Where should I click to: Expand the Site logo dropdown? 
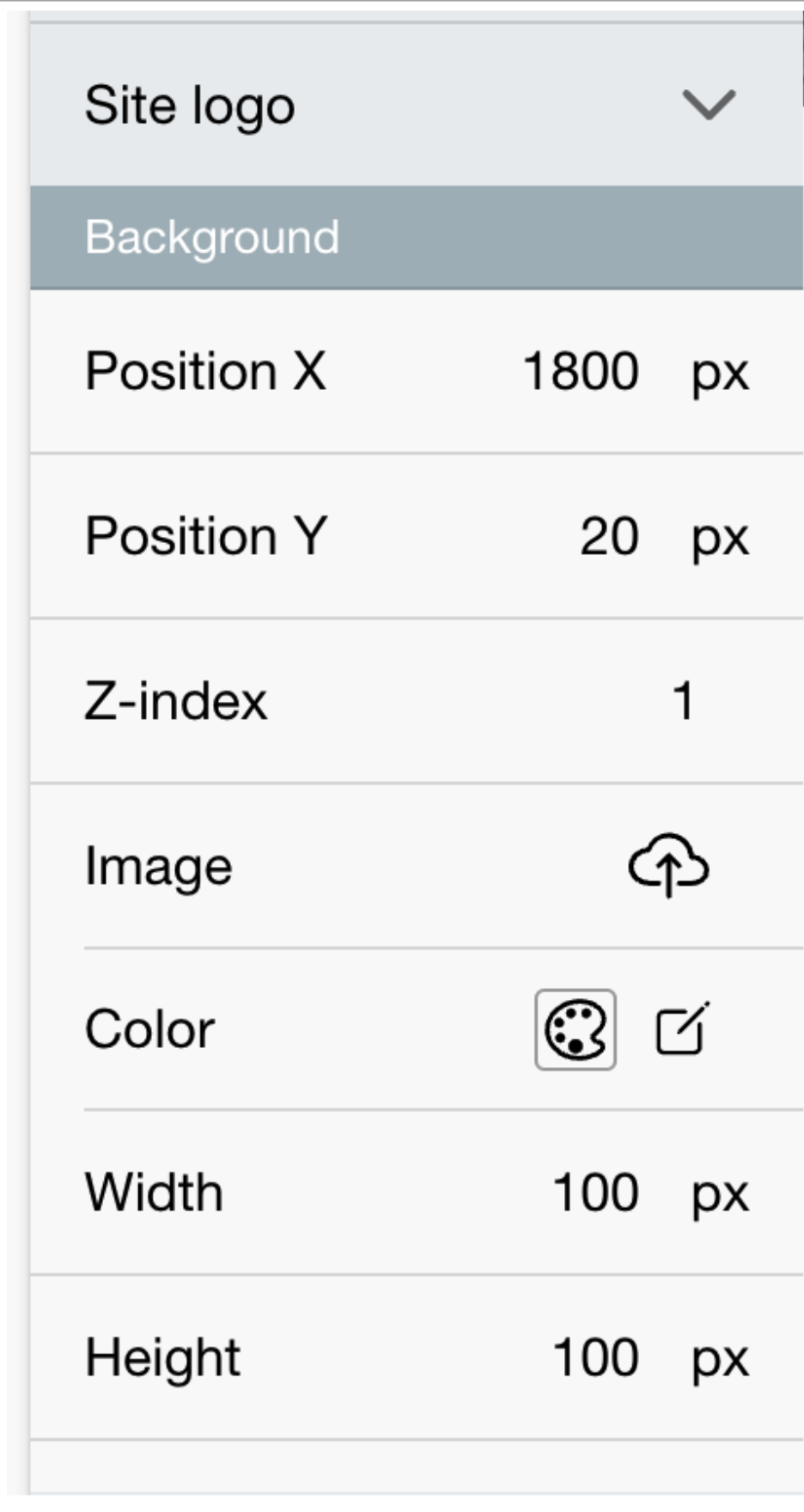pos(709,105)
